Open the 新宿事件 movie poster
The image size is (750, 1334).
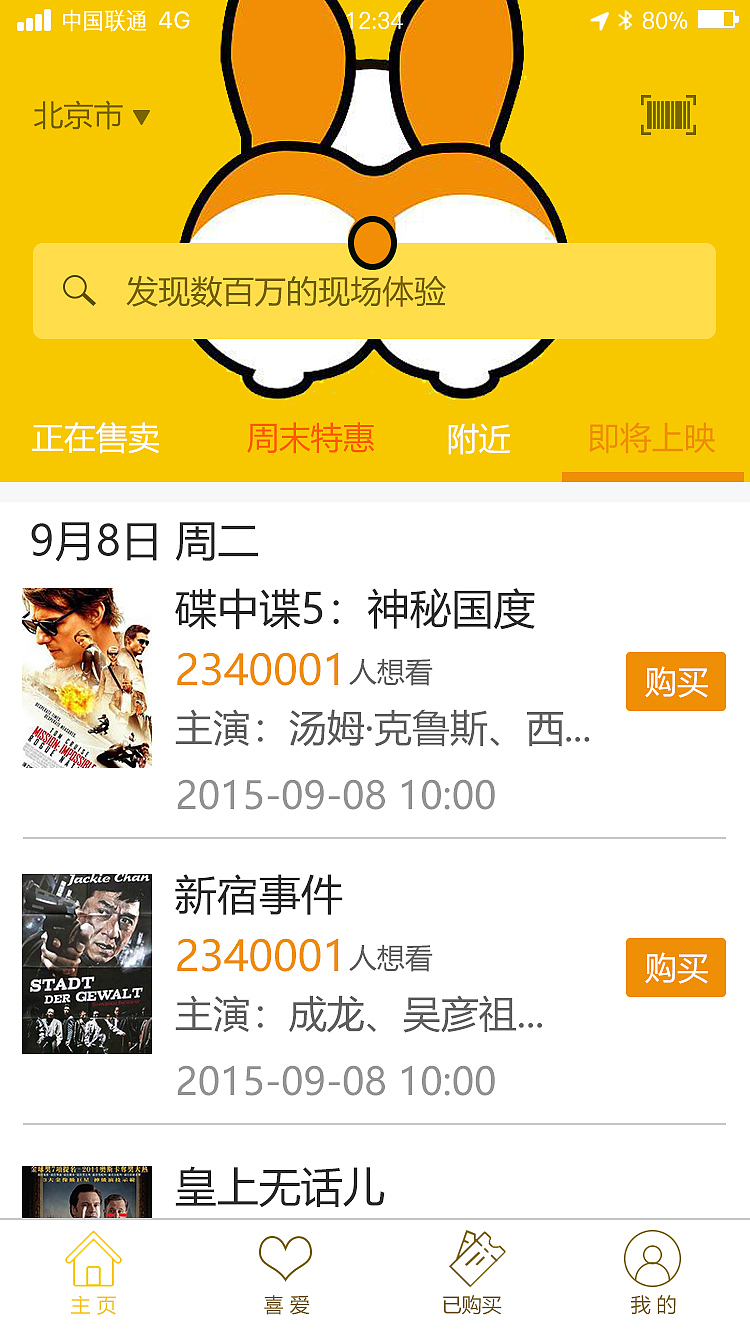(x=87, y=964)
